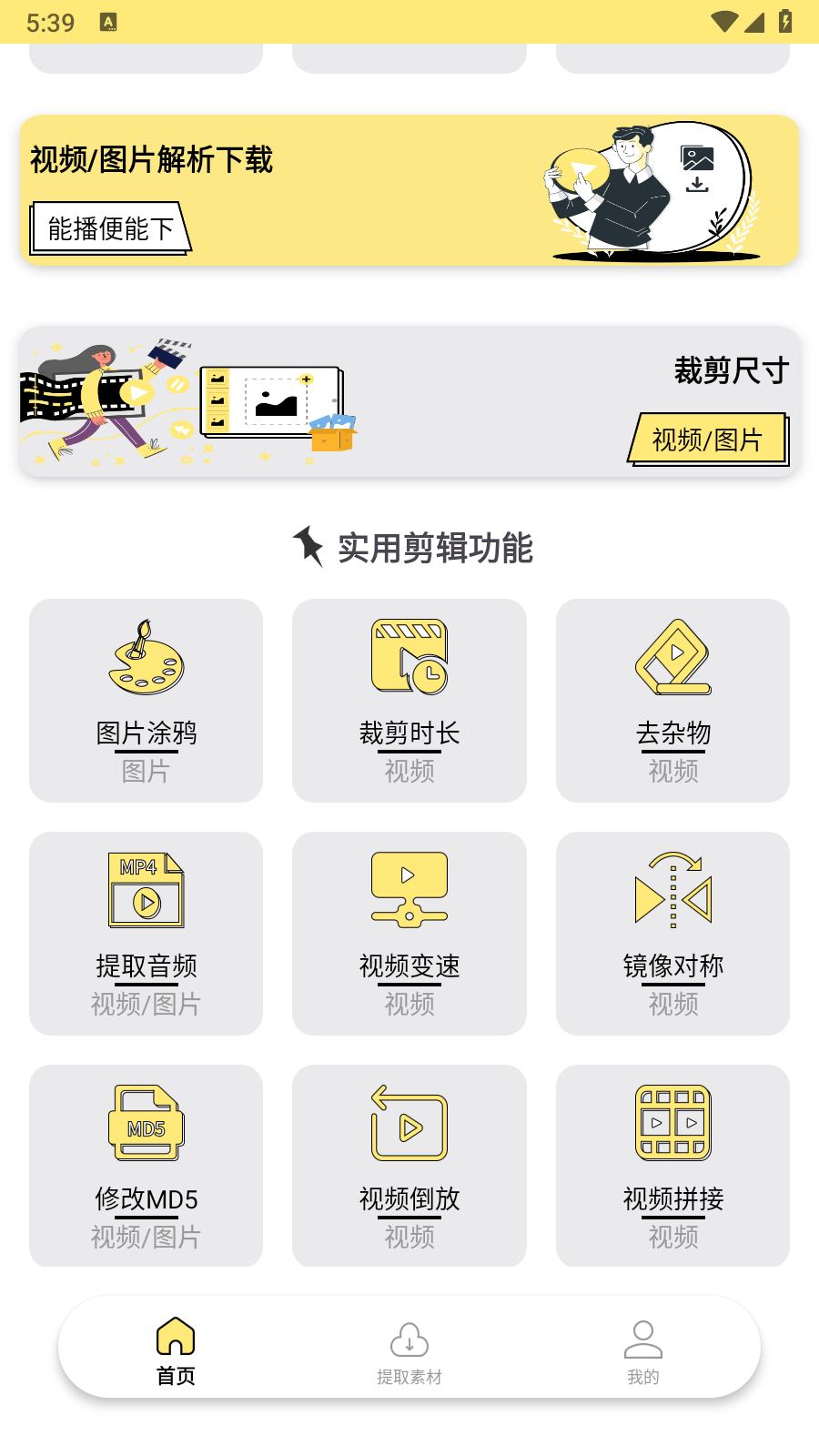Open the 首页 tab
819x1456 pixels.
[x=176, y=1351]
